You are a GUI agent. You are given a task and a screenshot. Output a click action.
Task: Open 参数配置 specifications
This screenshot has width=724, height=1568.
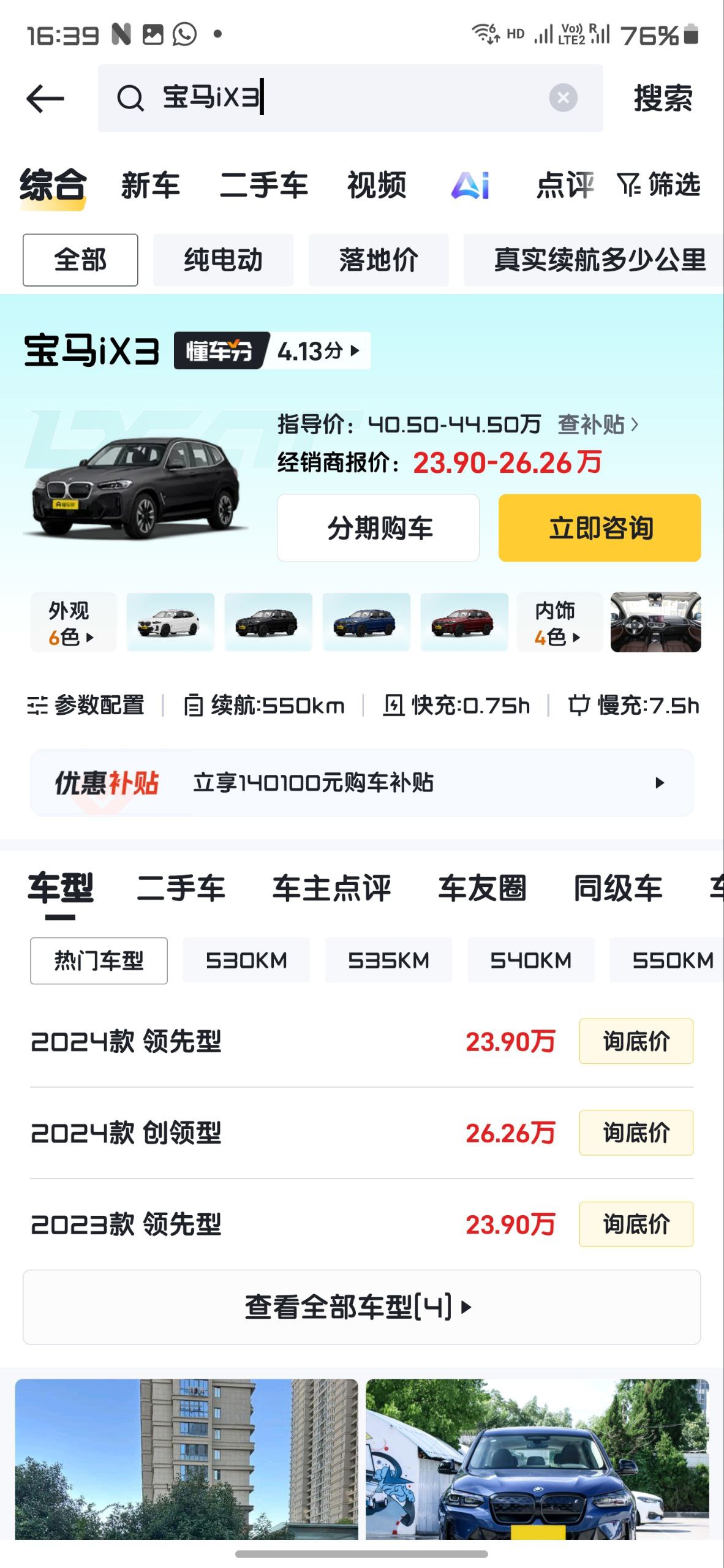coord(86,706)
